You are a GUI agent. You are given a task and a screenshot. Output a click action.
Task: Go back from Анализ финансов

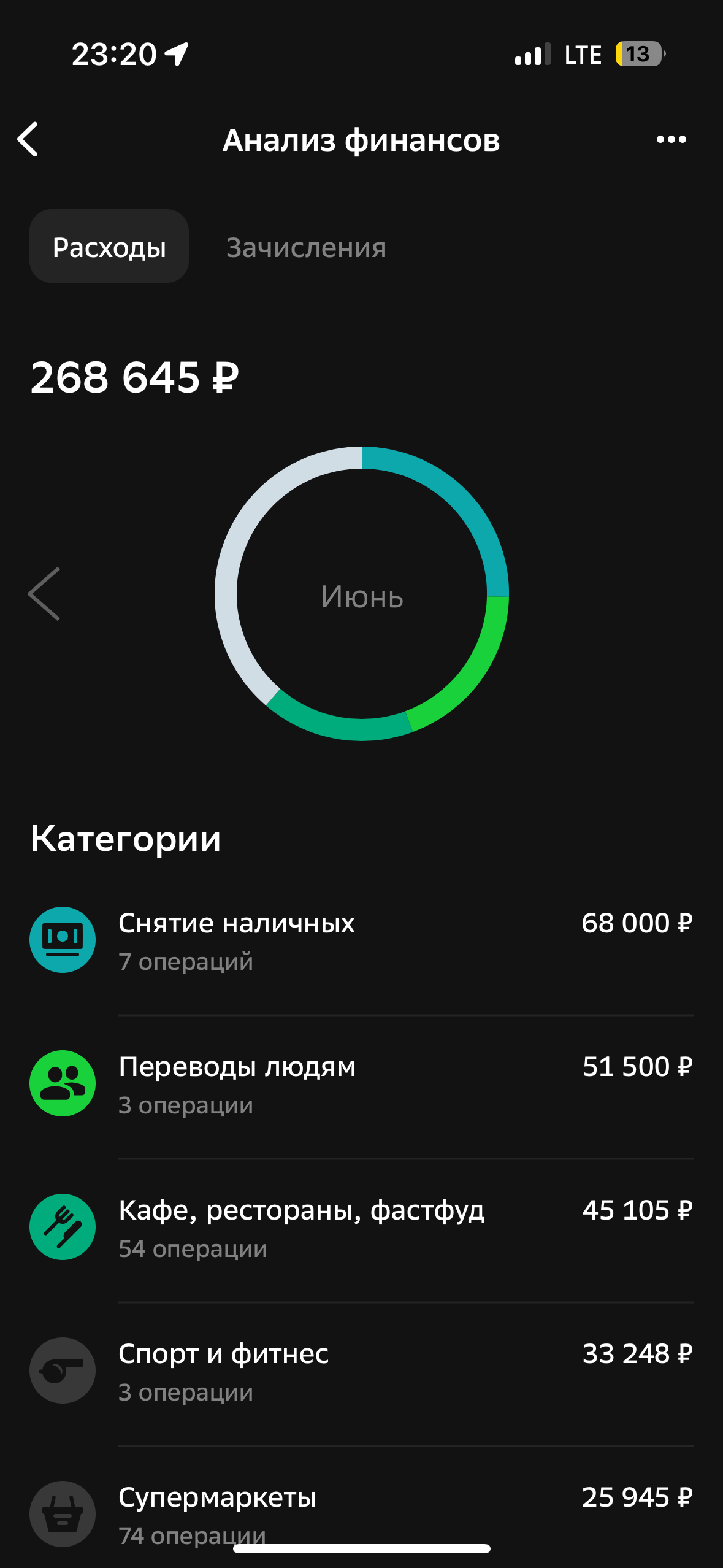[x=28, y=139]
